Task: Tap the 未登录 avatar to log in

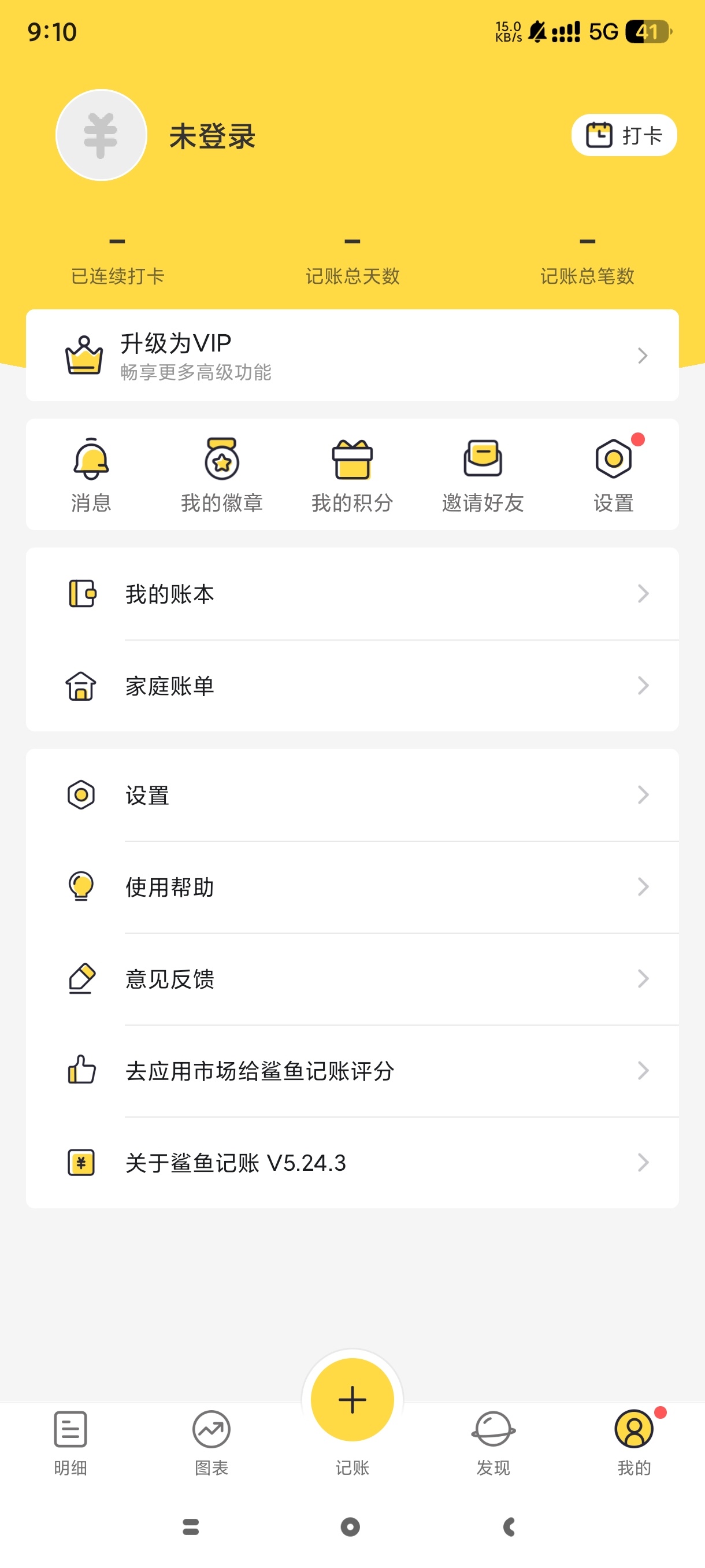Action: (x=101, y=135)
